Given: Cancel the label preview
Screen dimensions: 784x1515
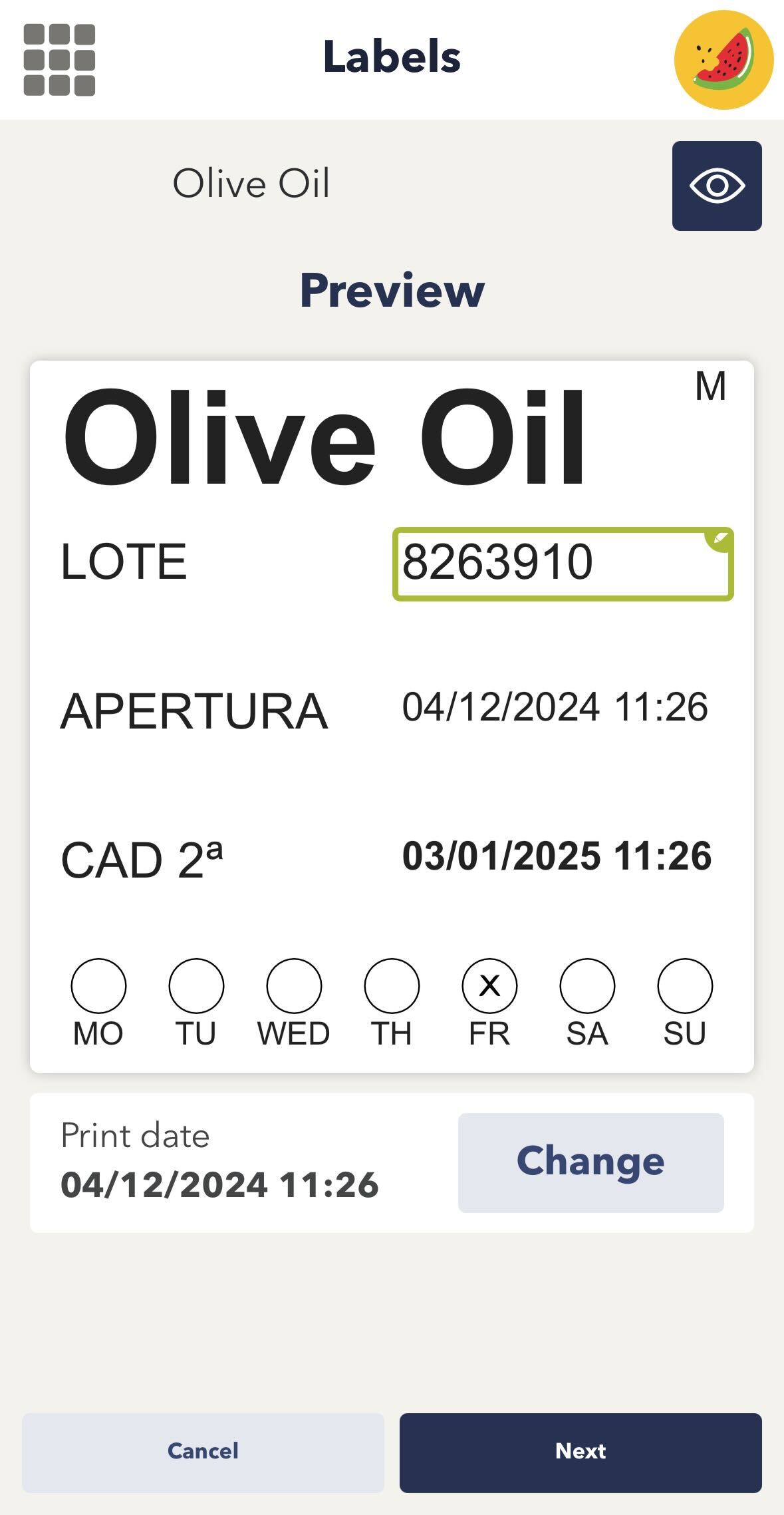Looking at the screenshot, I should [x=203, y=1452].
